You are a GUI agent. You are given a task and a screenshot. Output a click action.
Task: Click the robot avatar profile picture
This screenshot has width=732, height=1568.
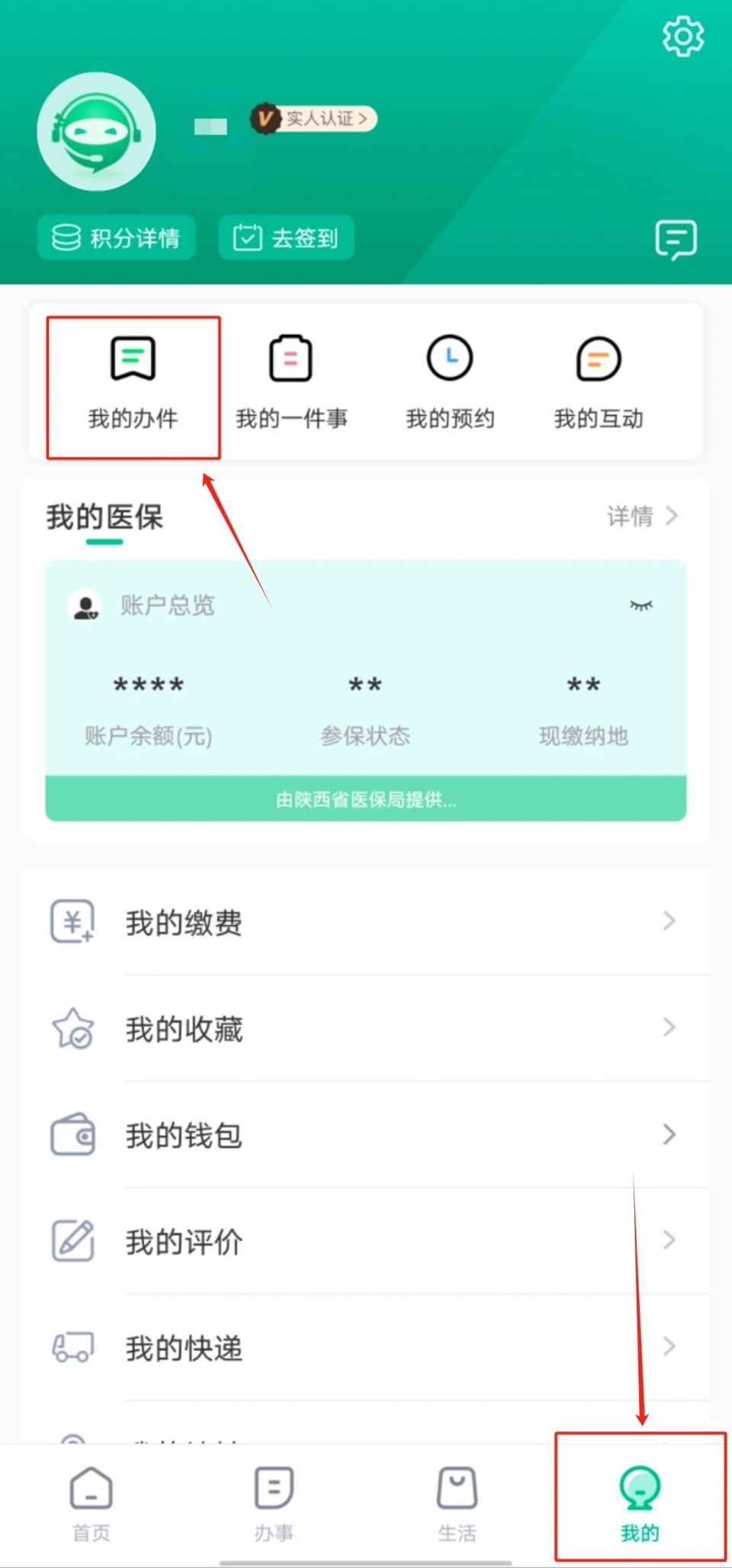tap(96, 131)
